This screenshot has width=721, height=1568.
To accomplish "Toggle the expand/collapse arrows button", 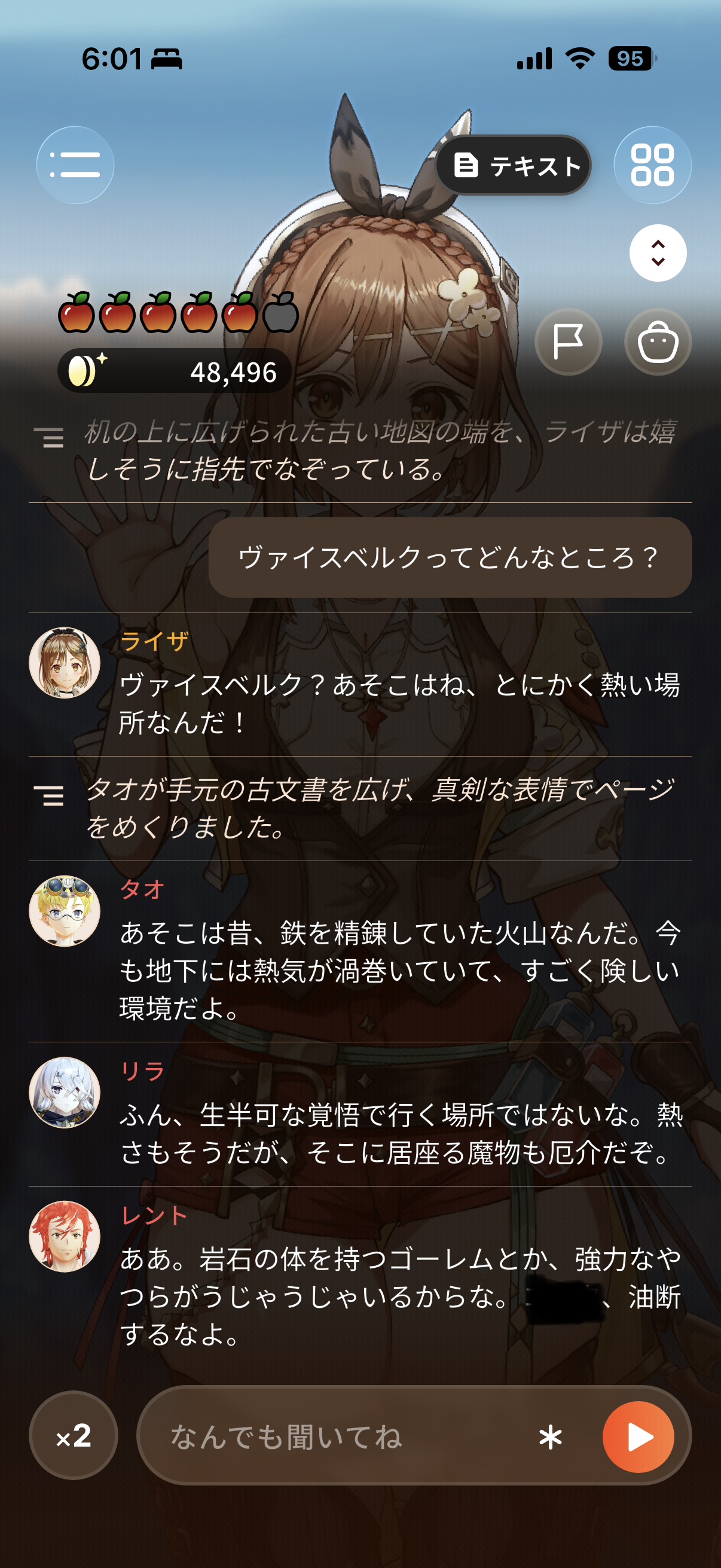I will point(658,252).
